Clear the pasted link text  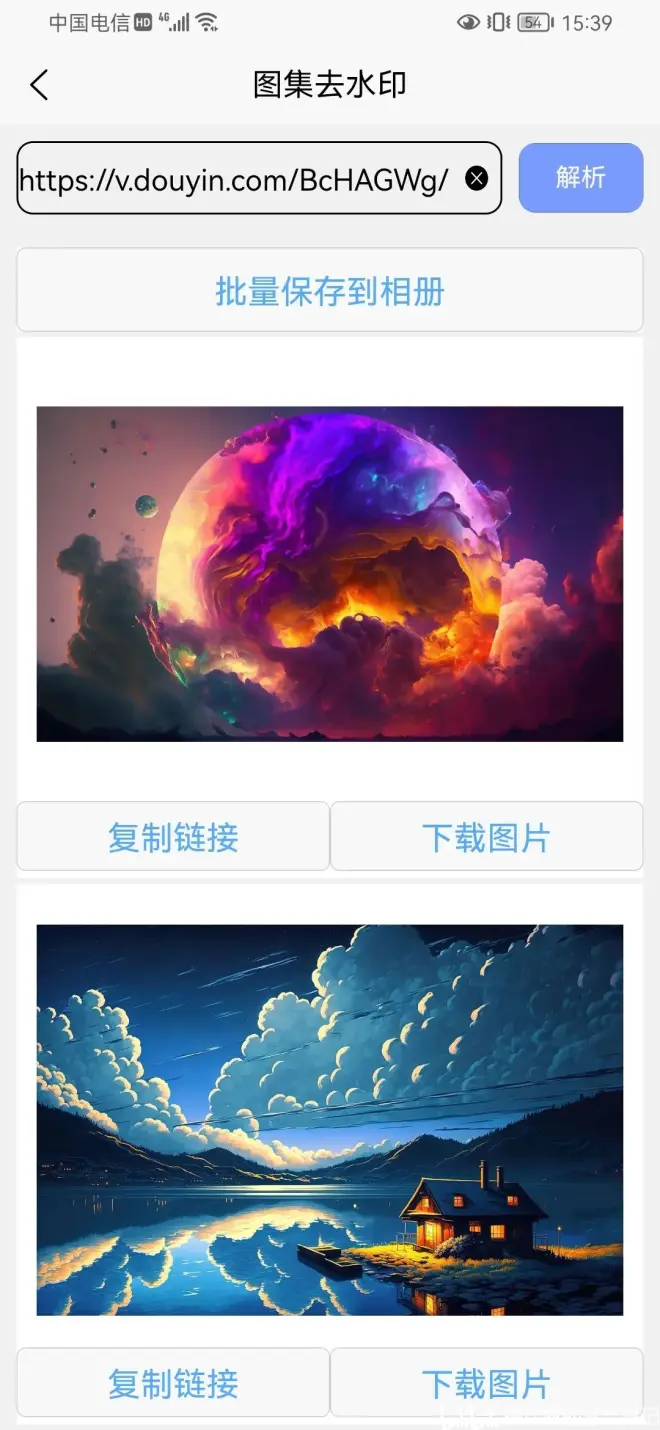(477, 179)
